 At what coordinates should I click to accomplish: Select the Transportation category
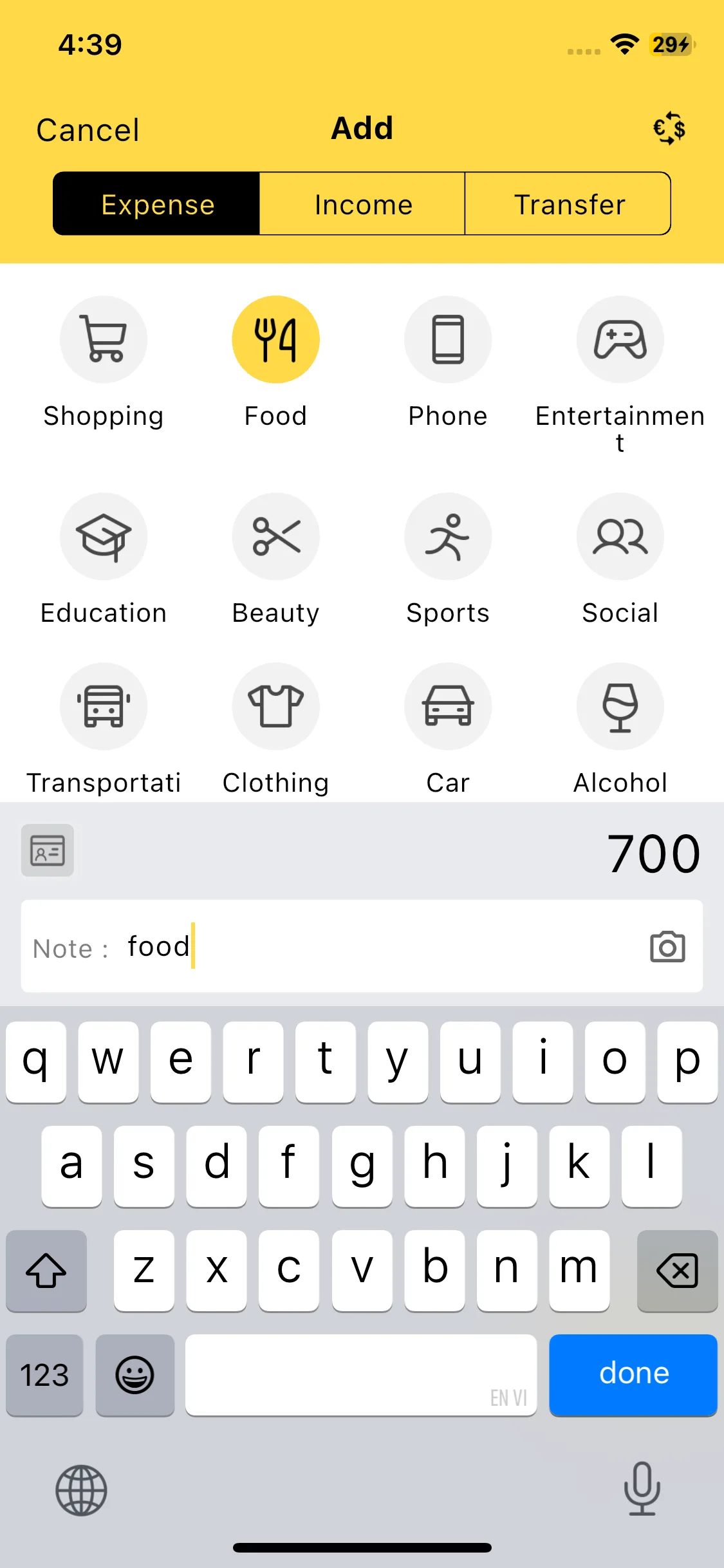[104, 707]
